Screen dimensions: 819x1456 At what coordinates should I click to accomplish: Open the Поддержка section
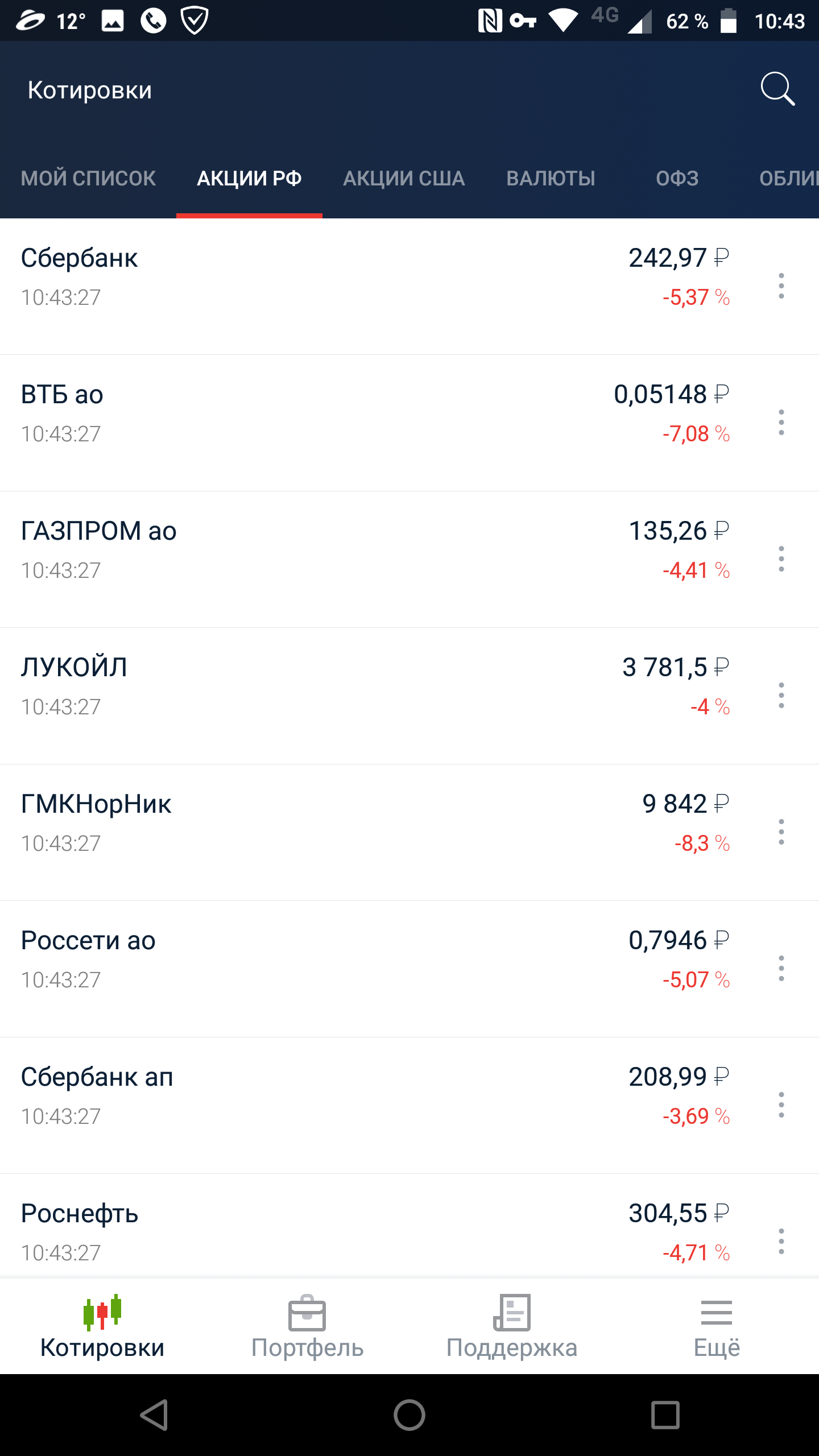click(x=512, y=1326)
